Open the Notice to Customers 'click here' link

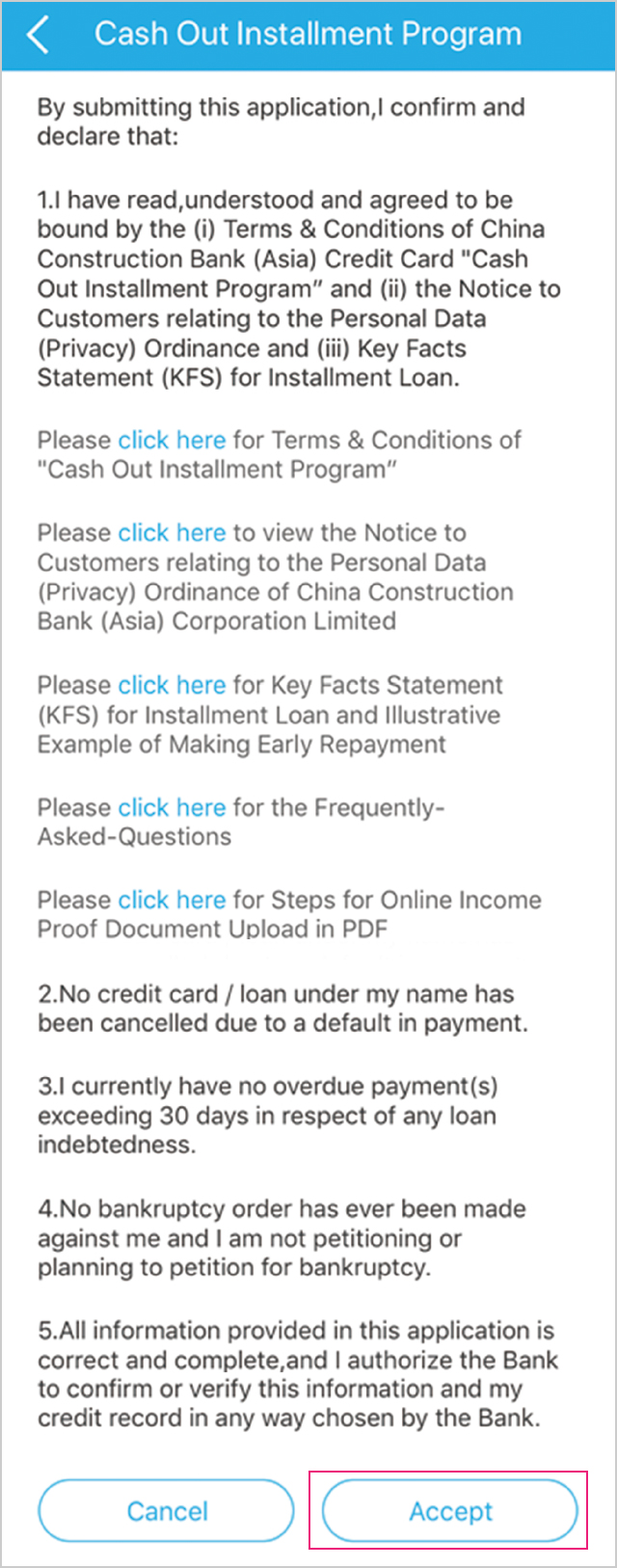pos(172,533)
